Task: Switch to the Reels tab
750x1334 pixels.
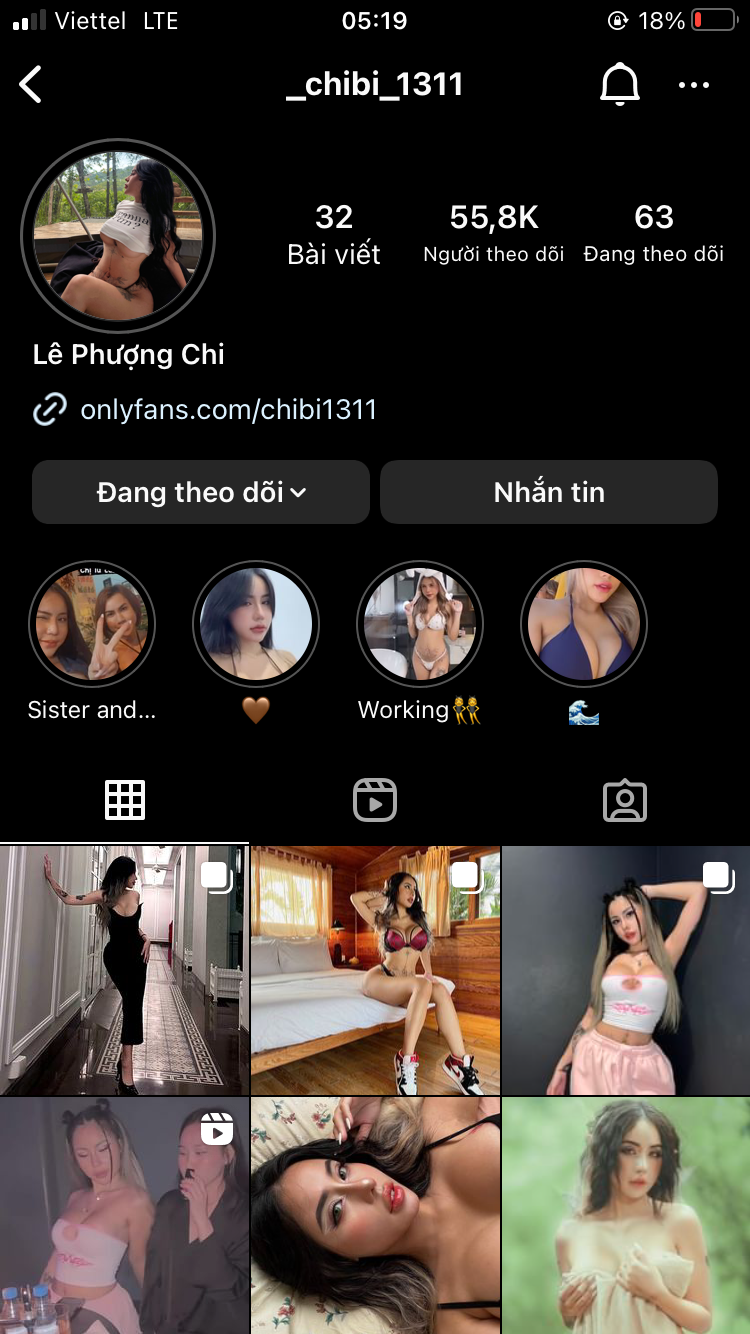Action: [x=375, y=800]
